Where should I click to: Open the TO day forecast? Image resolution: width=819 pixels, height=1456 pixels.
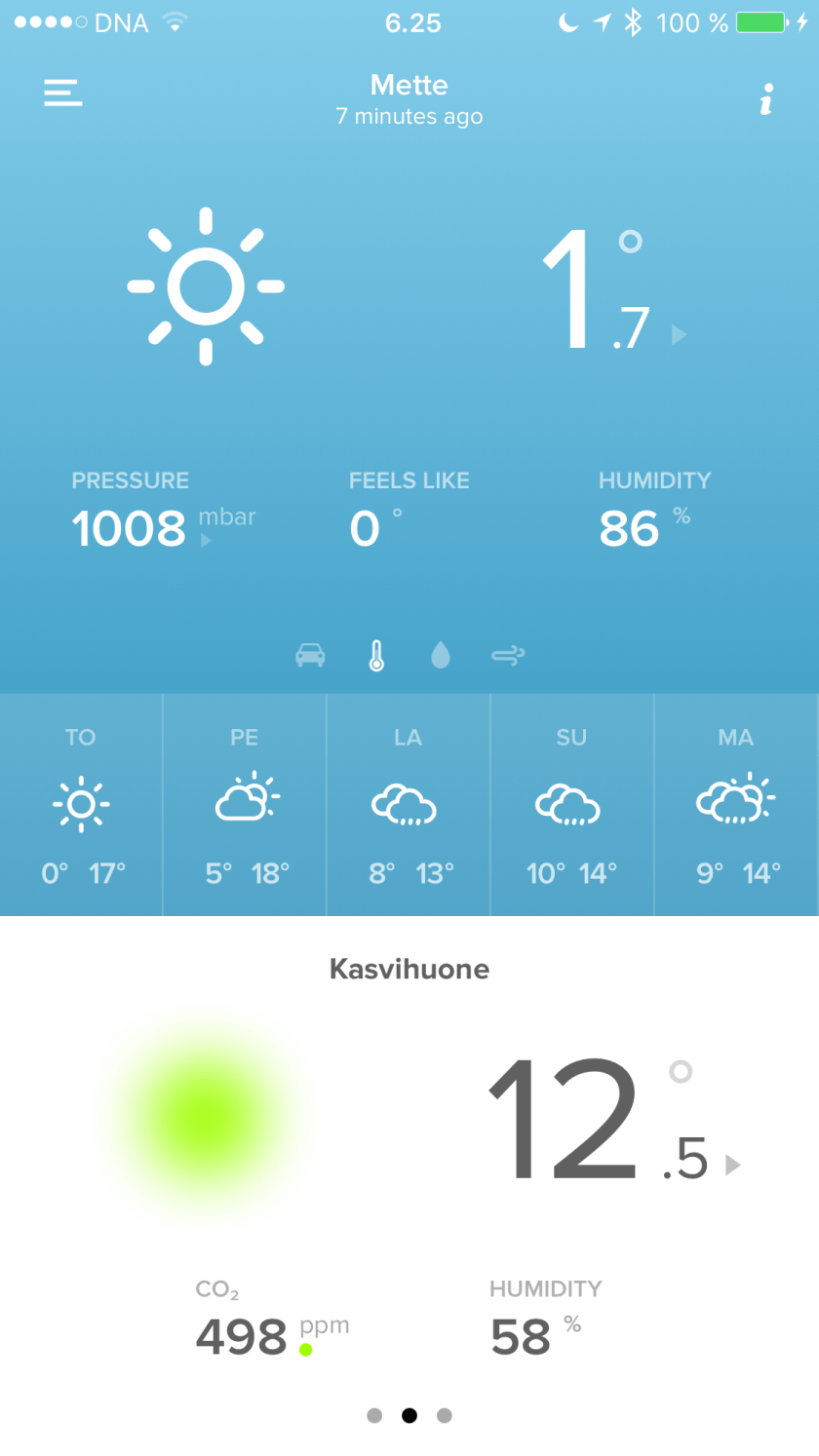coord(82,805)
